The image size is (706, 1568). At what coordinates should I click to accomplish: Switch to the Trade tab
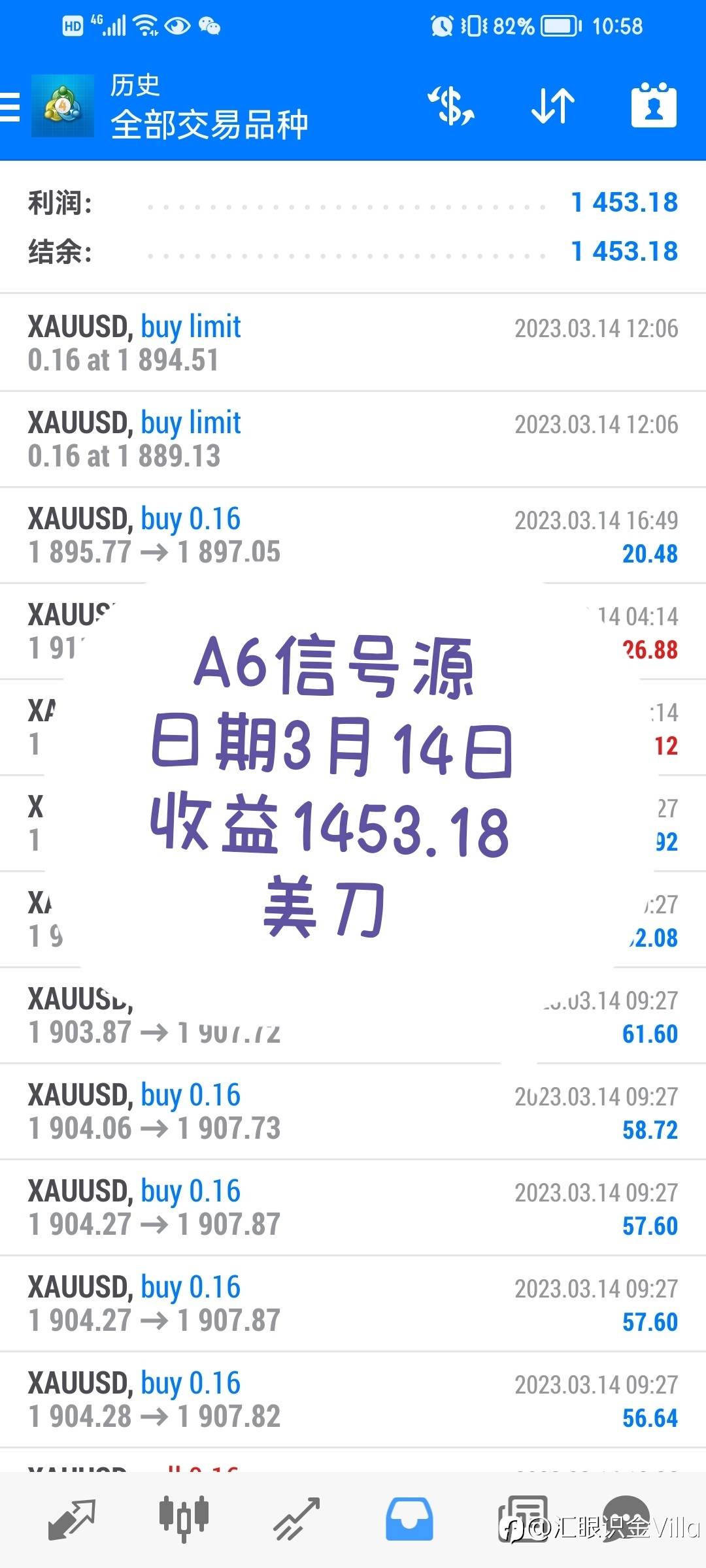point(296,1519)
